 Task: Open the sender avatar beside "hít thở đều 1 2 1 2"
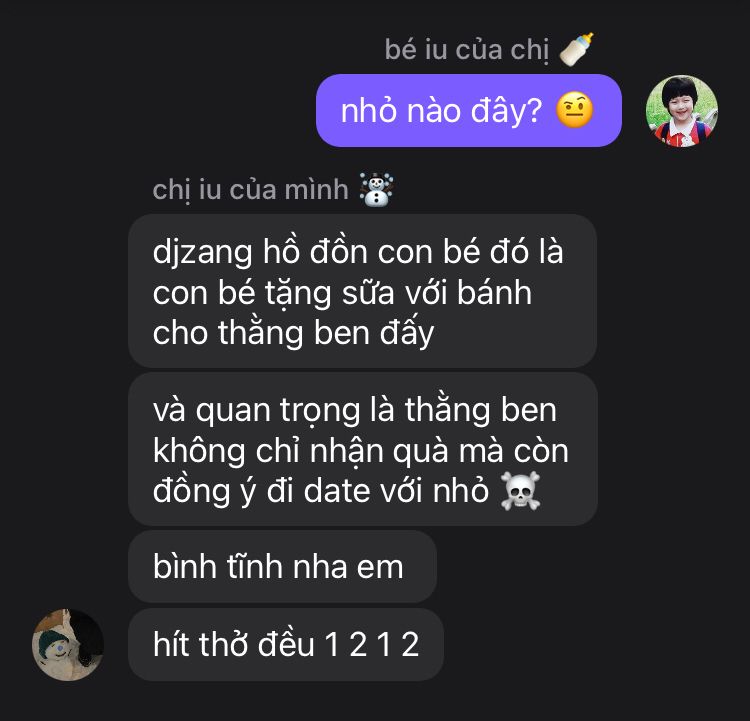[x=68, y=644]
